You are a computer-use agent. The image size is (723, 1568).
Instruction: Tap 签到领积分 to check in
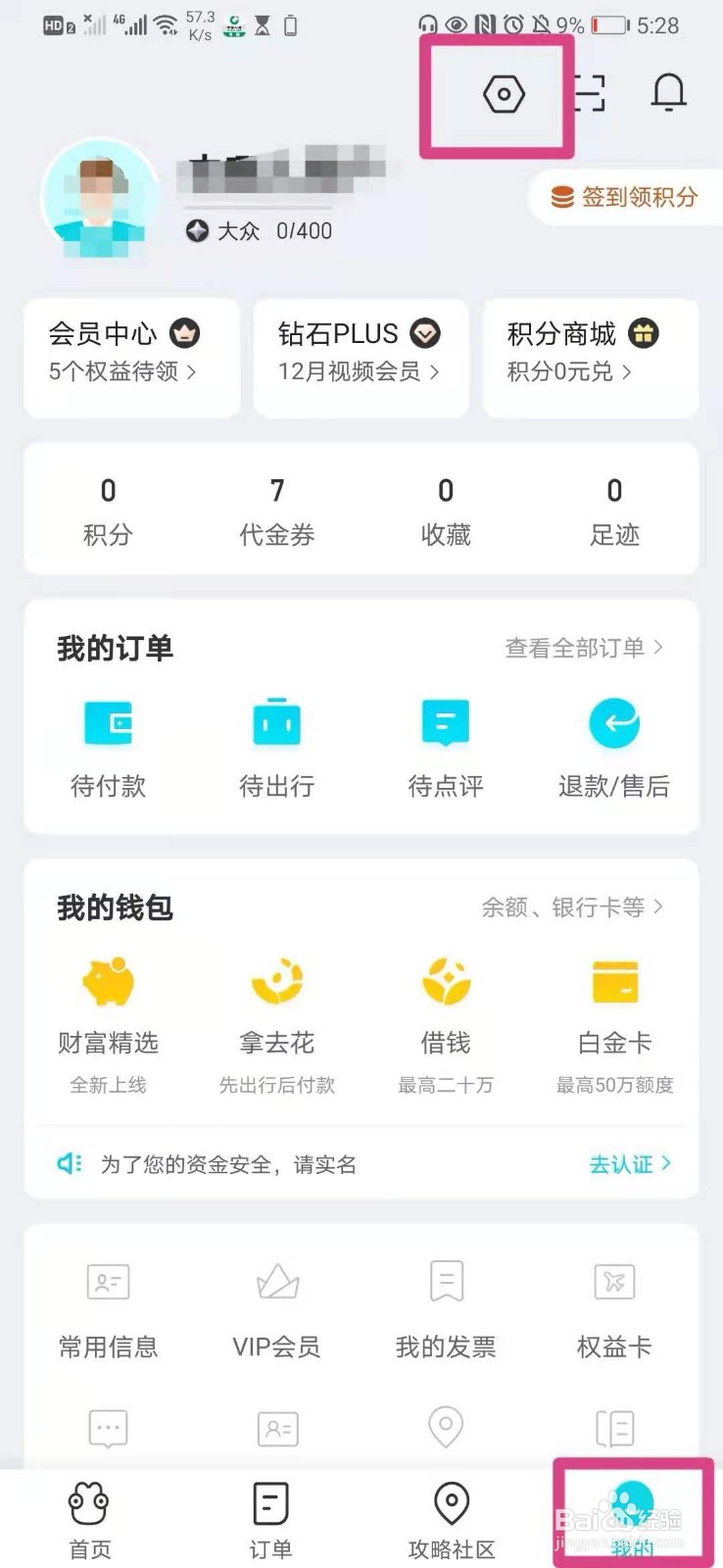(x=627, y=198)
